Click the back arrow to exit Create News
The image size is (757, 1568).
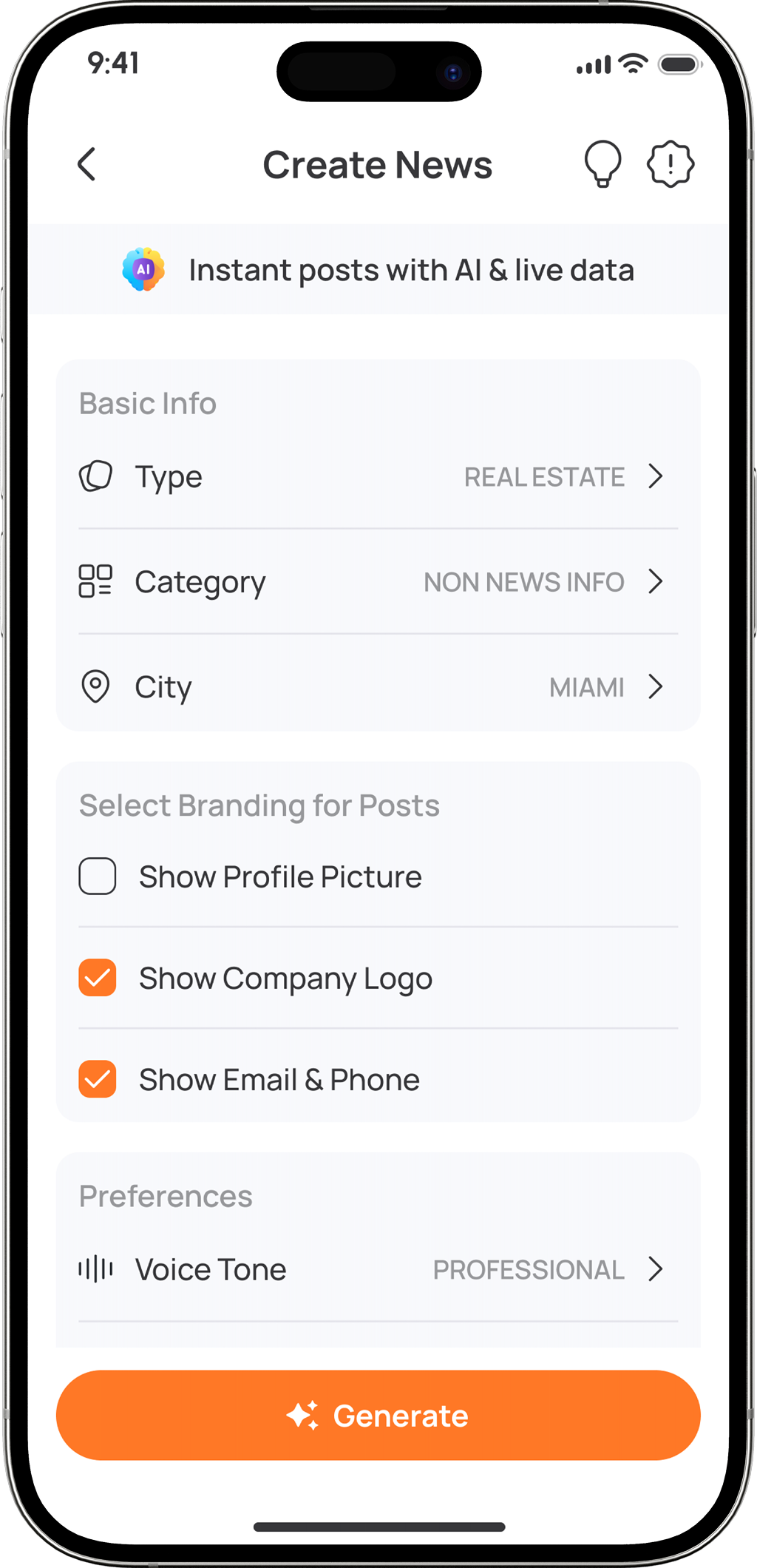(x=86, y=164)
